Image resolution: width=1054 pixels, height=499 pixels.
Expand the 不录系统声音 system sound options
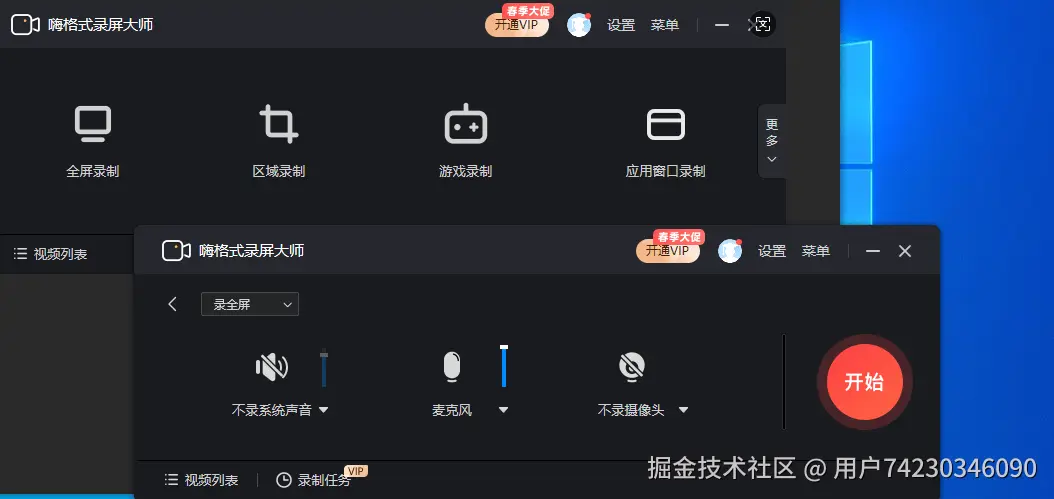click(323, 410)
